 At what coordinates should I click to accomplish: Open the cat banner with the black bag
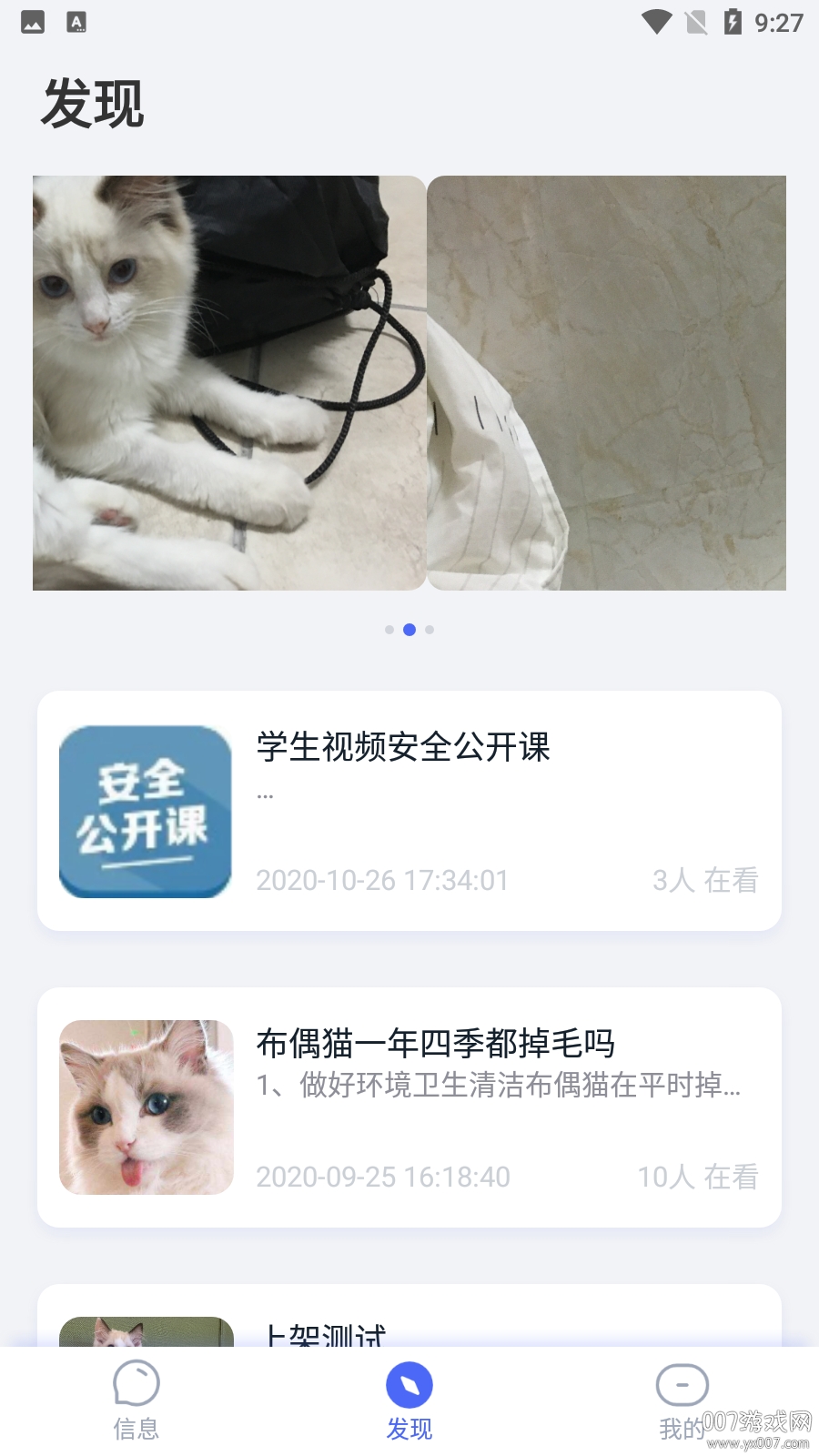click(x=229, y=382)
